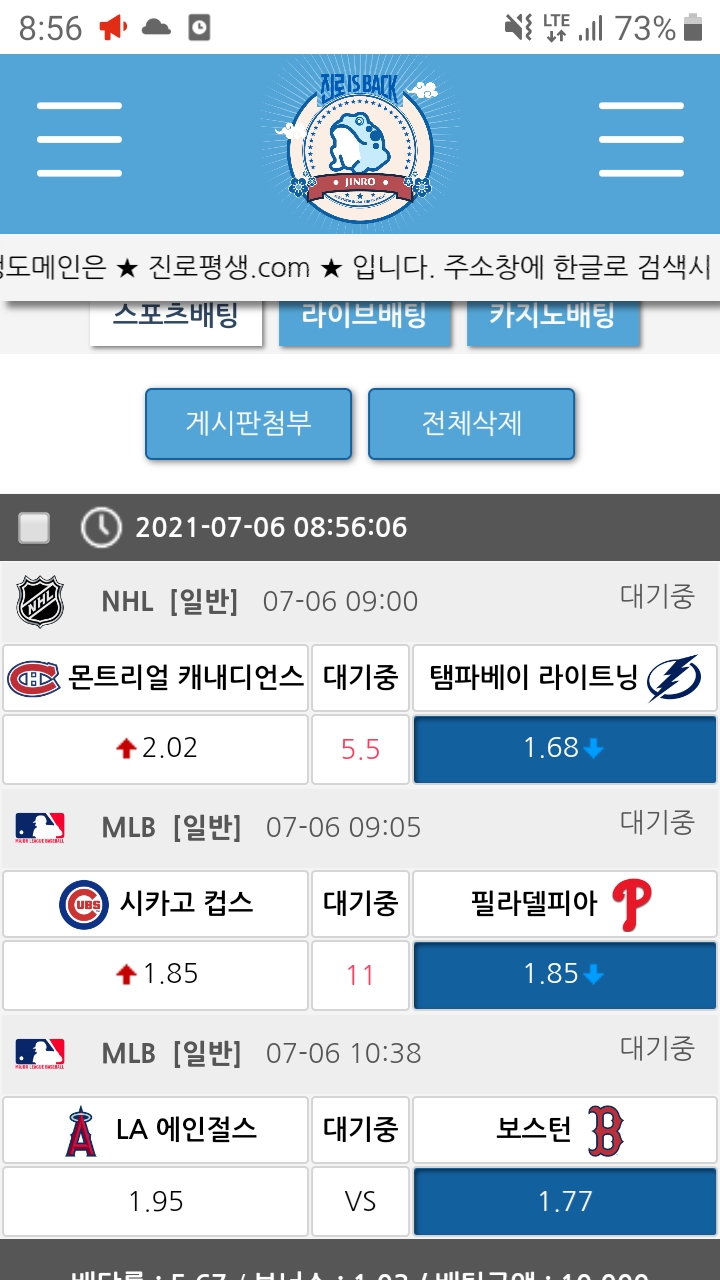
Task: Choose LA 에인절스 odds 1.95
Action: [156, 1201]
